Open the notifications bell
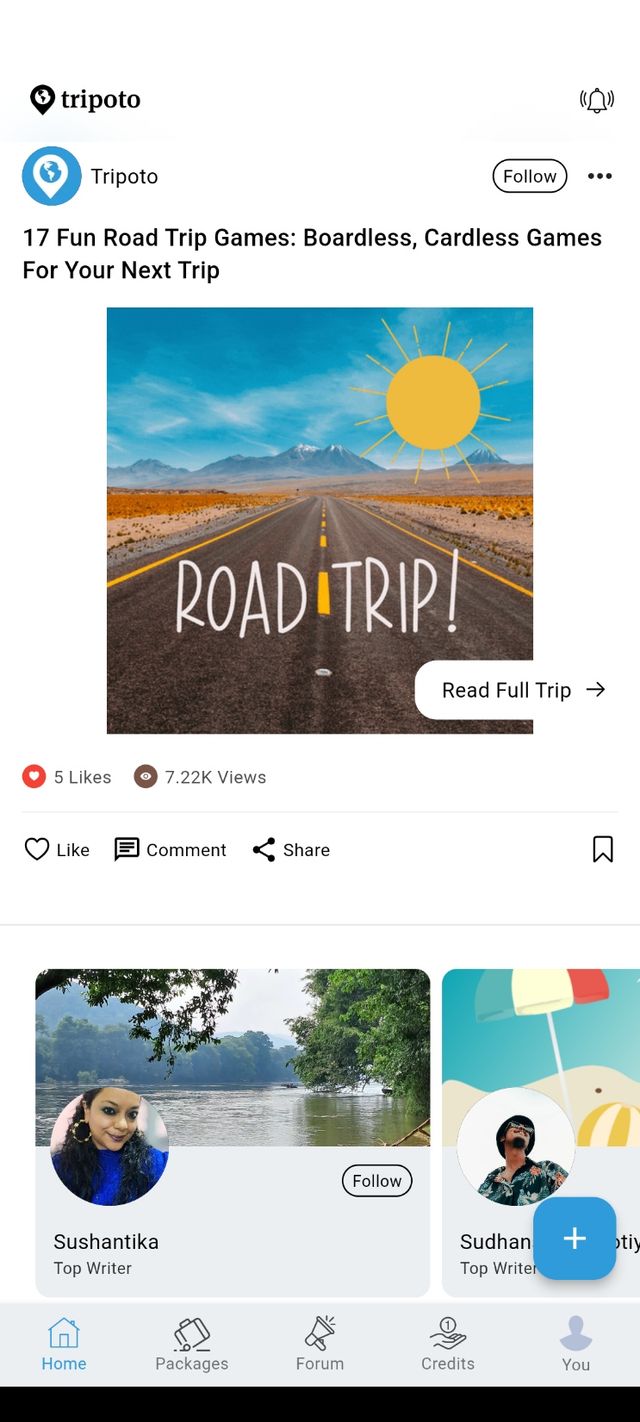640x1422 pixels. tap(597, 100)
